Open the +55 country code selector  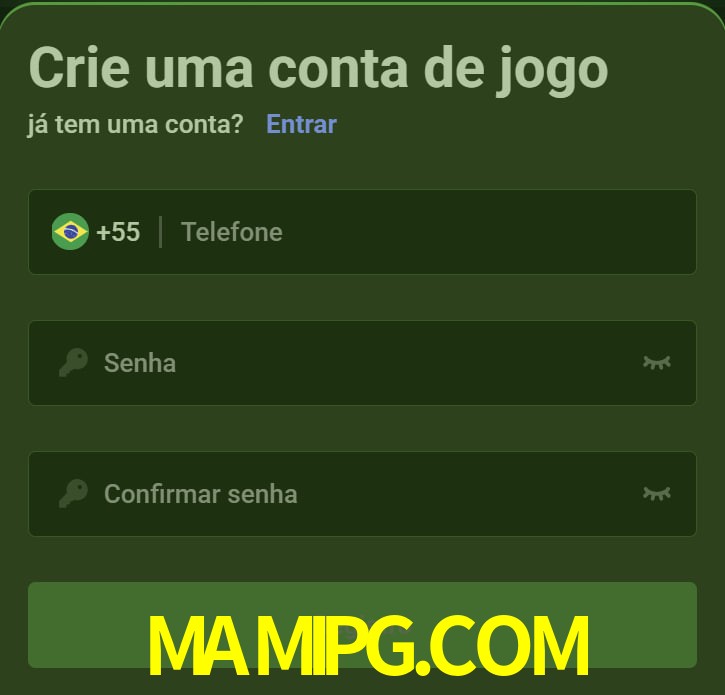tap(96, 232)
